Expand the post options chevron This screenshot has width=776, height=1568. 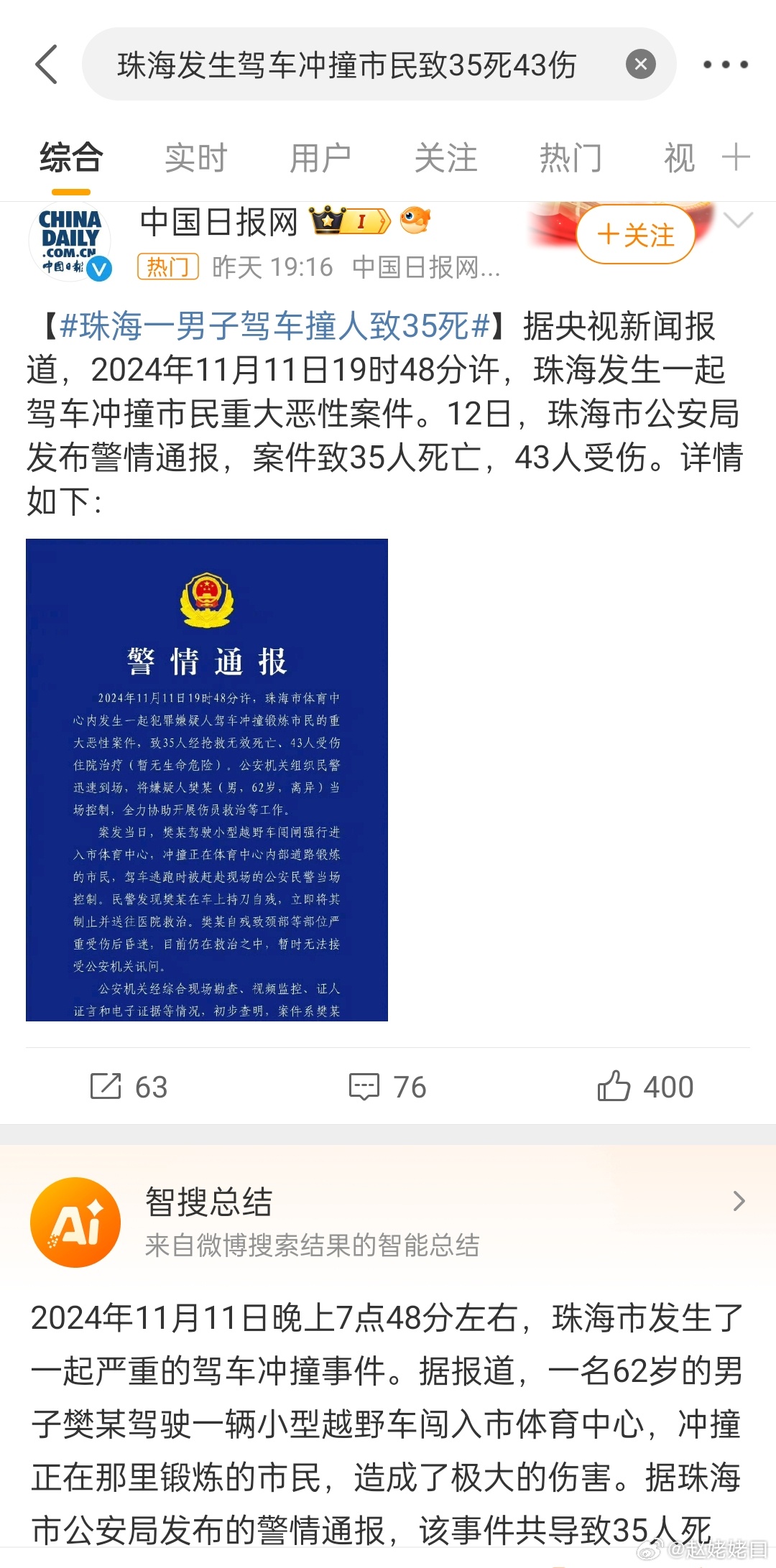pos(739,220)
